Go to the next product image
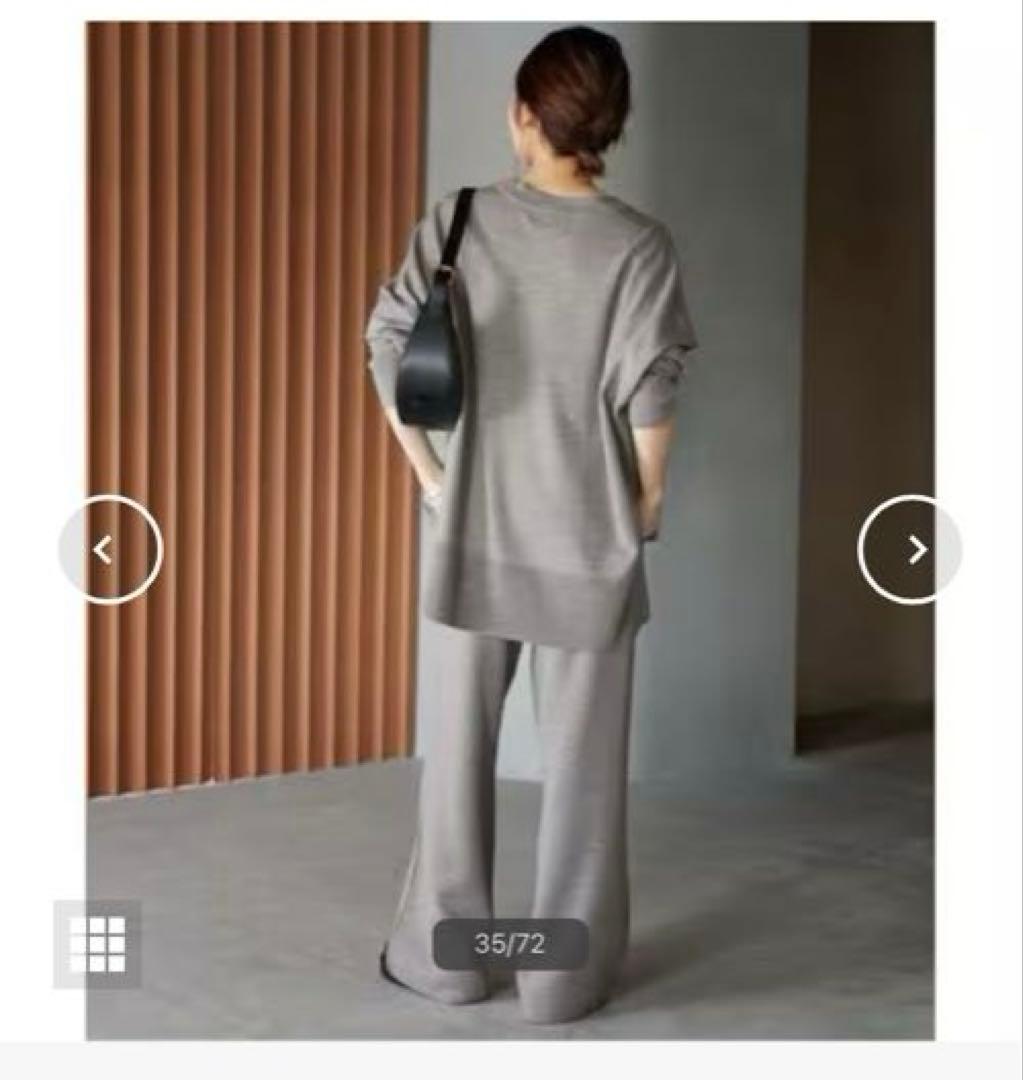The image size is (1023, 1080). 910,549
